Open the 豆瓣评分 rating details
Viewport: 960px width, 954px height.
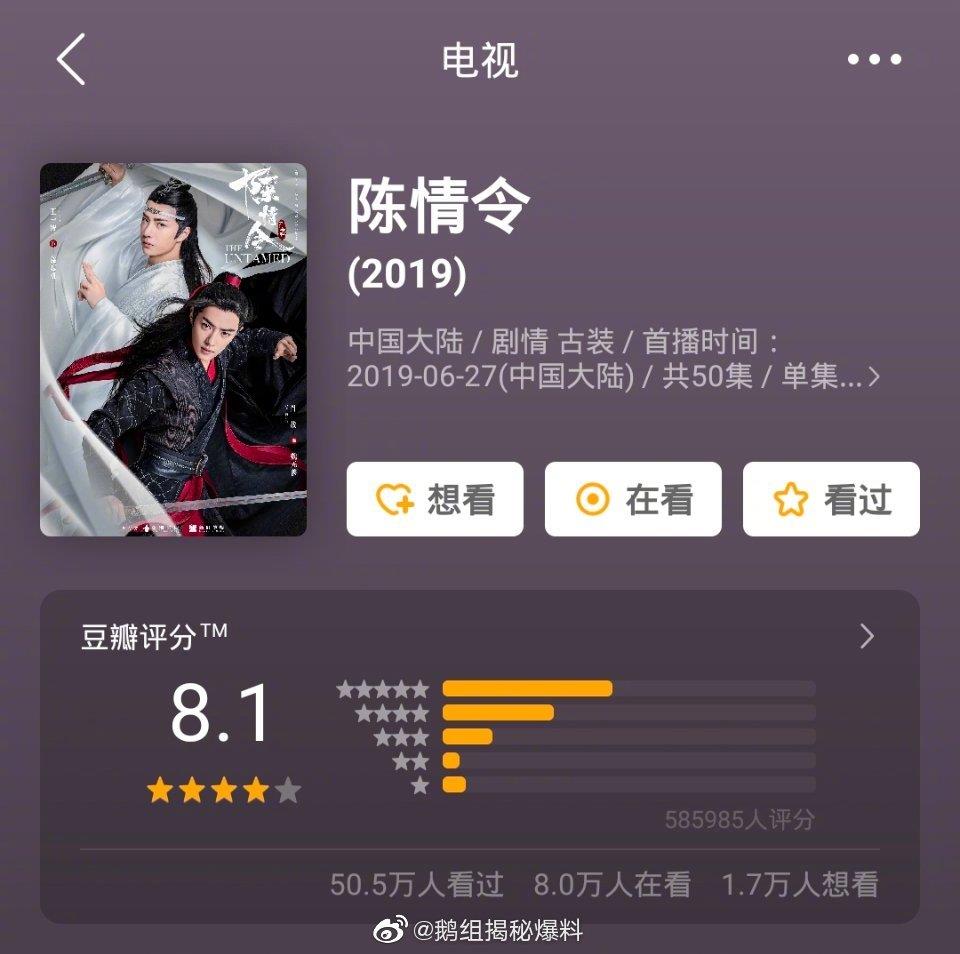click(867, 636)
